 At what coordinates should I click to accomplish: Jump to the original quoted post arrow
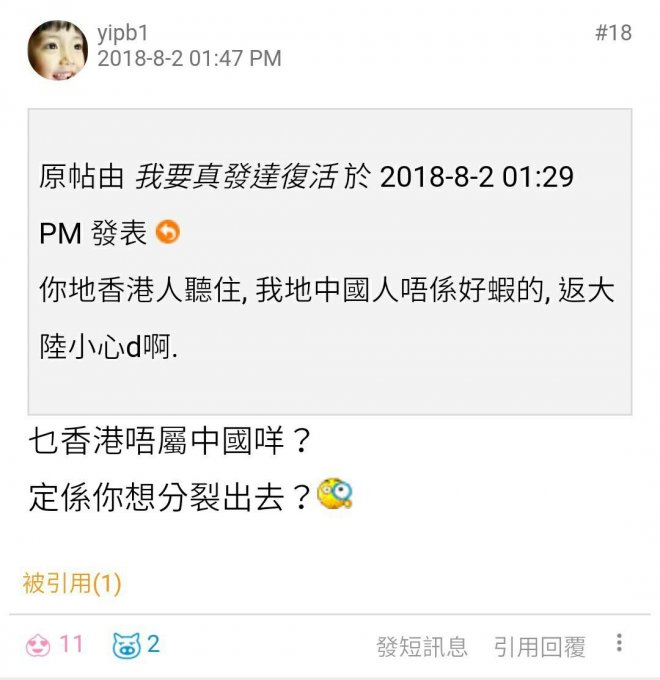point(168,233)
